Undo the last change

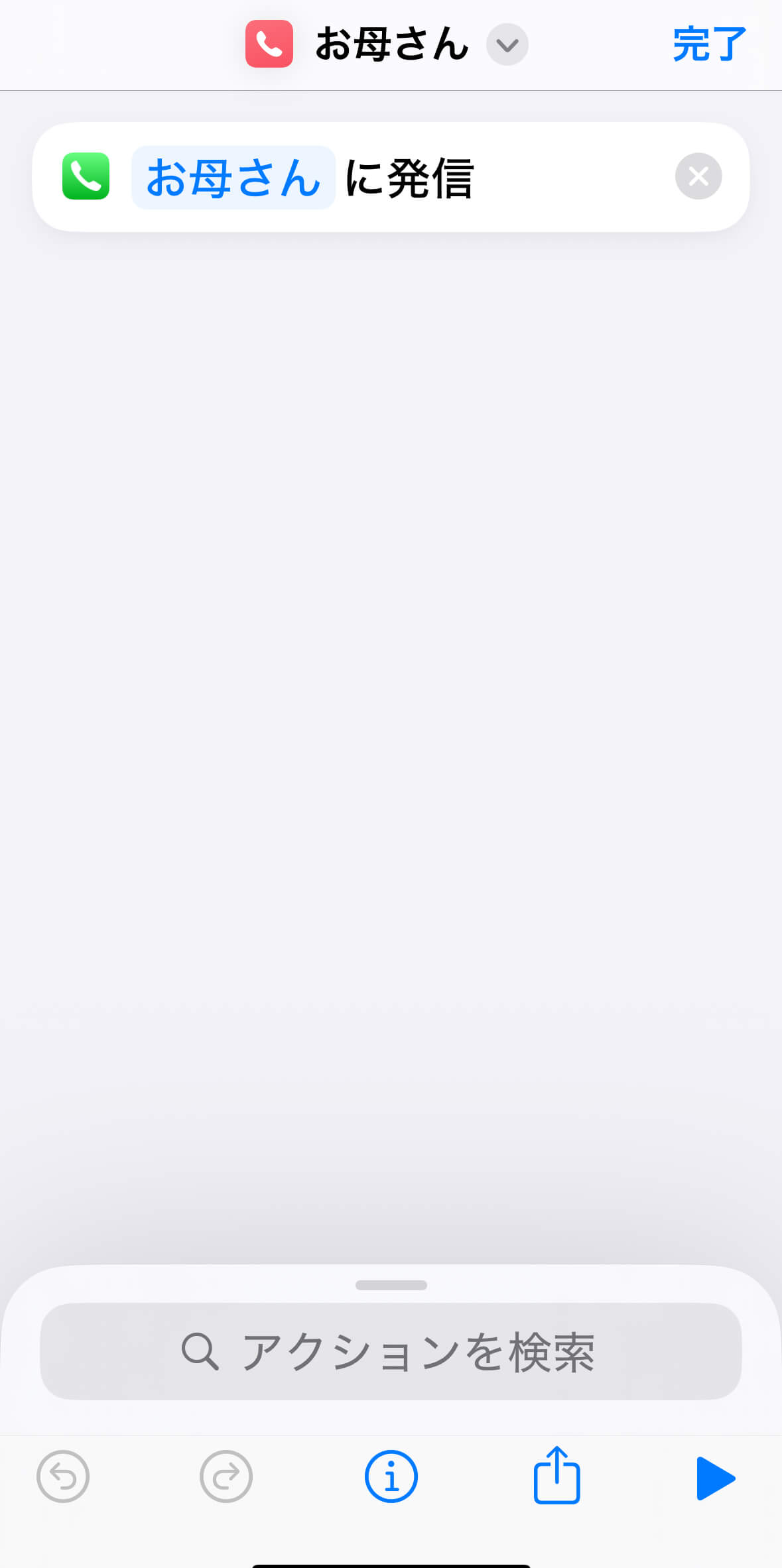coord(63,1477)
